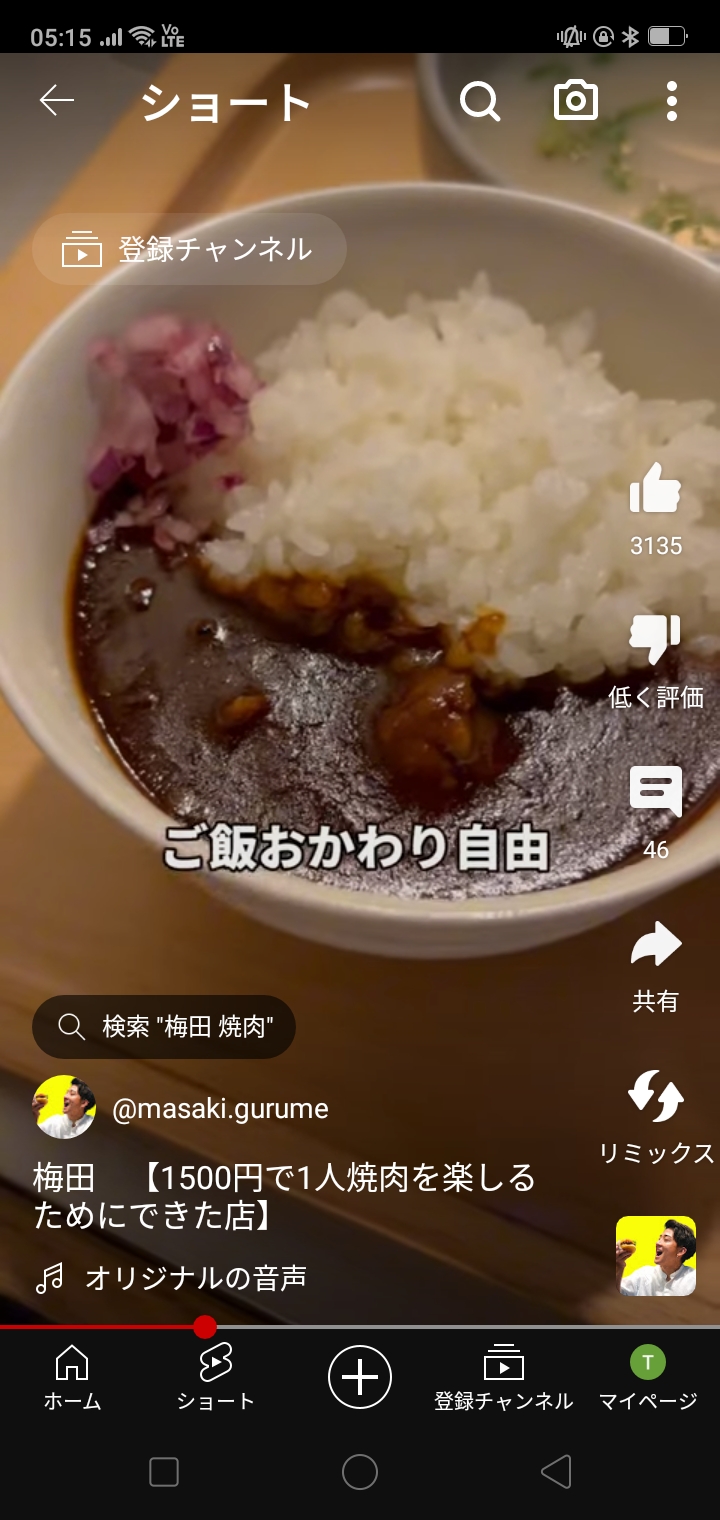The width and height of the screenshot is (720, 1520).
Task: Share this Short via 共有
Action: (x=656, y=946)
